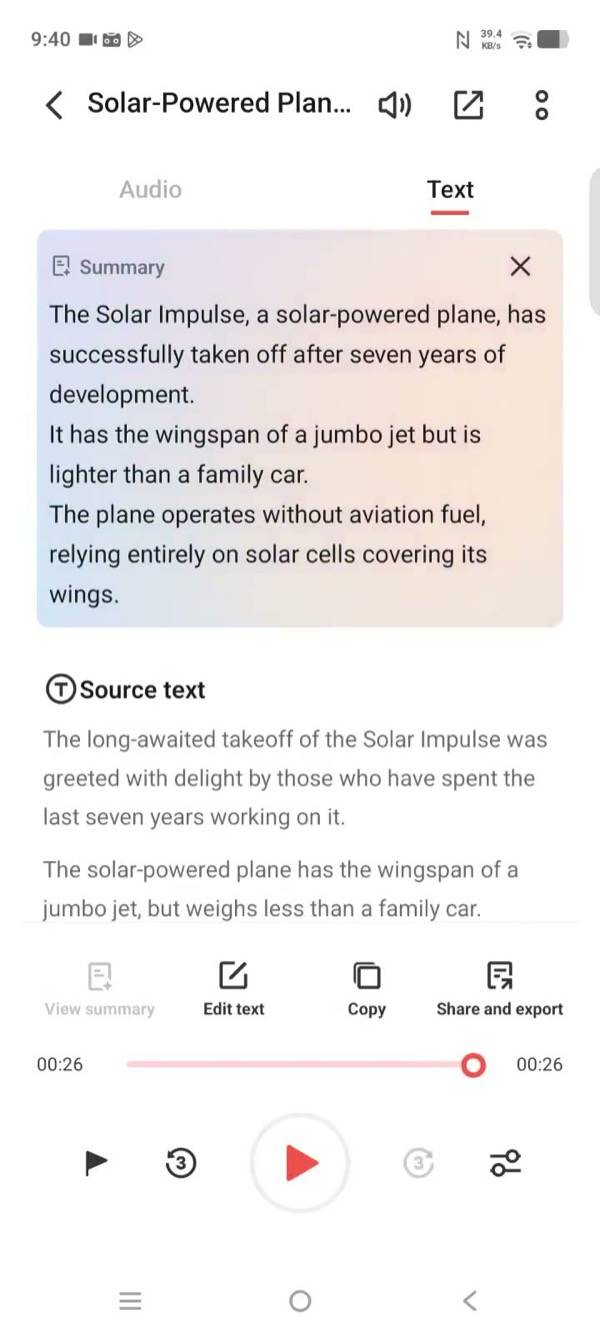
Task: Tap Edit text
Action: (x=234, y=988)
